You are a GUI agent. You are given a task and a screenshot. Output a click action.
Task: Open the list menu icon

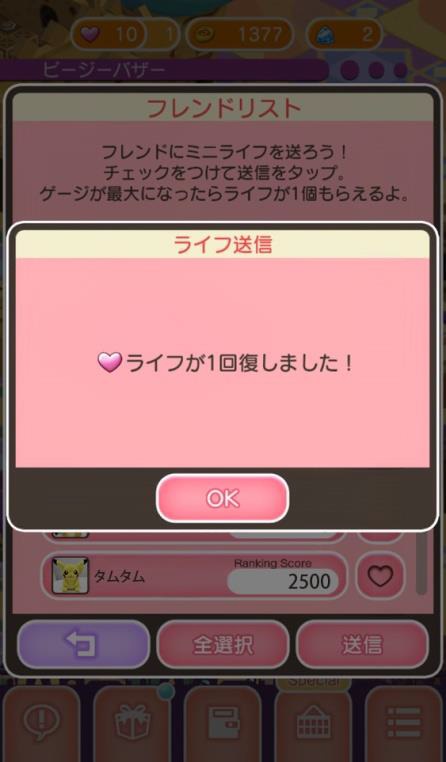pos(404,723)
